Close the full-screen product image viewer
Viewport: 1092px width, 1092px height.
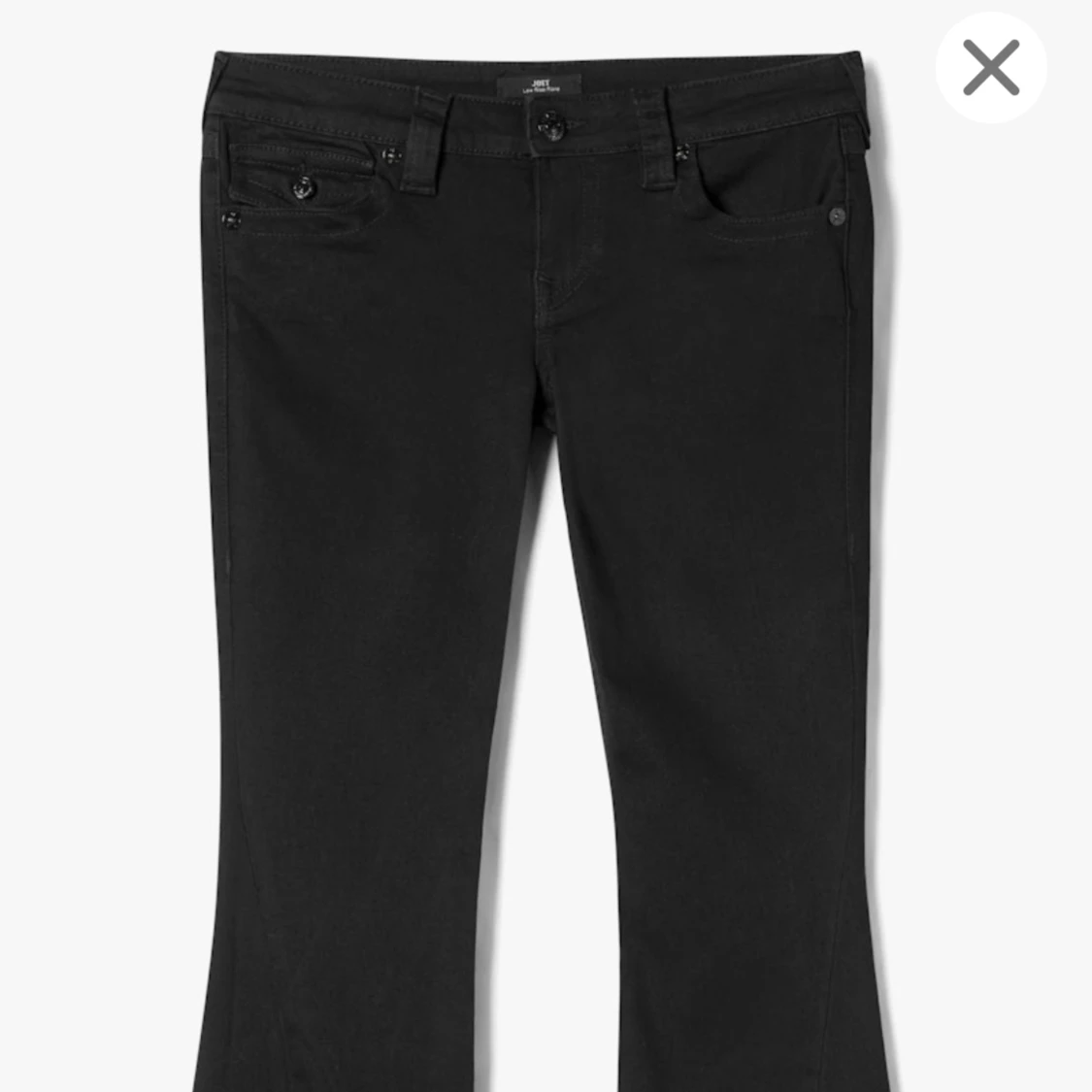click(990, 68)
